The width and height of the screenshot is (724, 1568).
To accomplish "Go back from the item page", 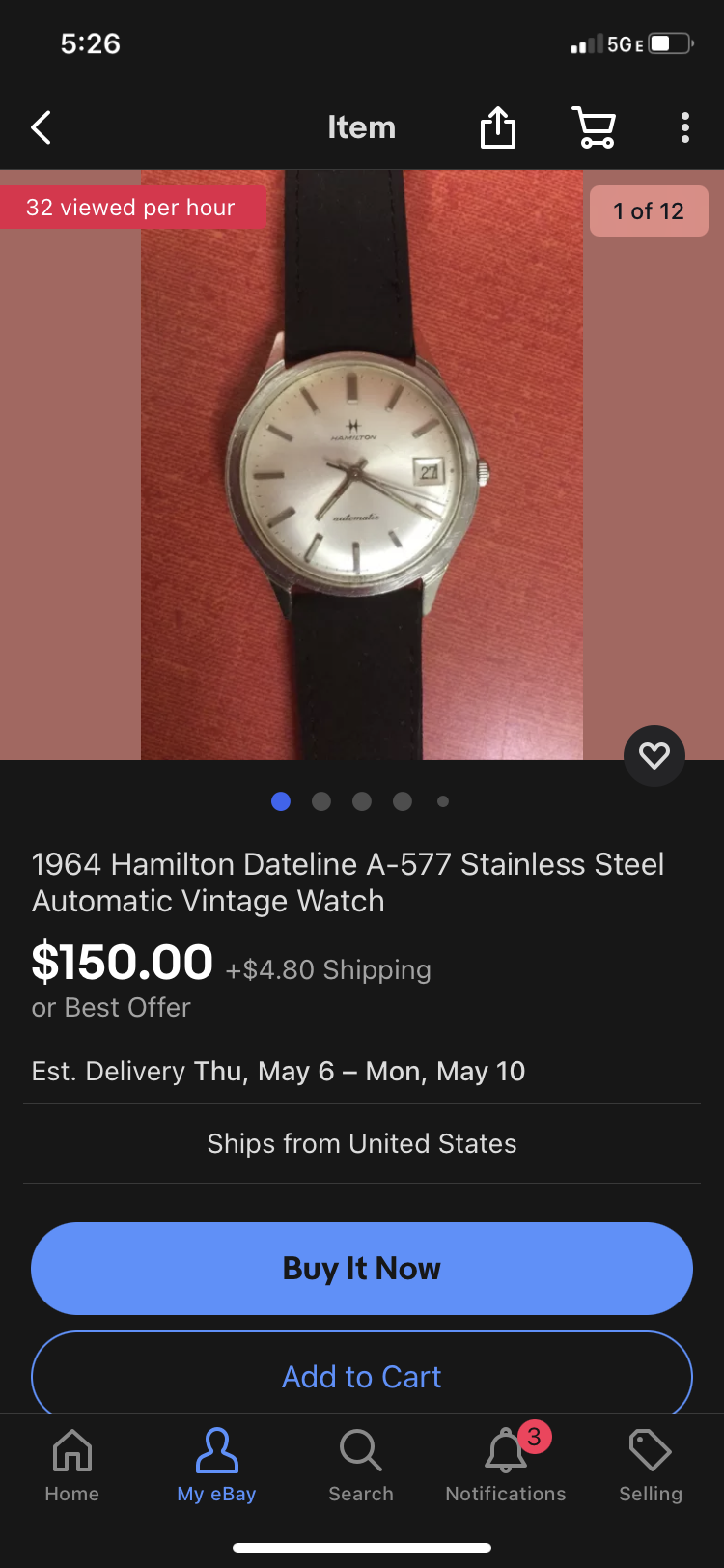I will (41, 127).
